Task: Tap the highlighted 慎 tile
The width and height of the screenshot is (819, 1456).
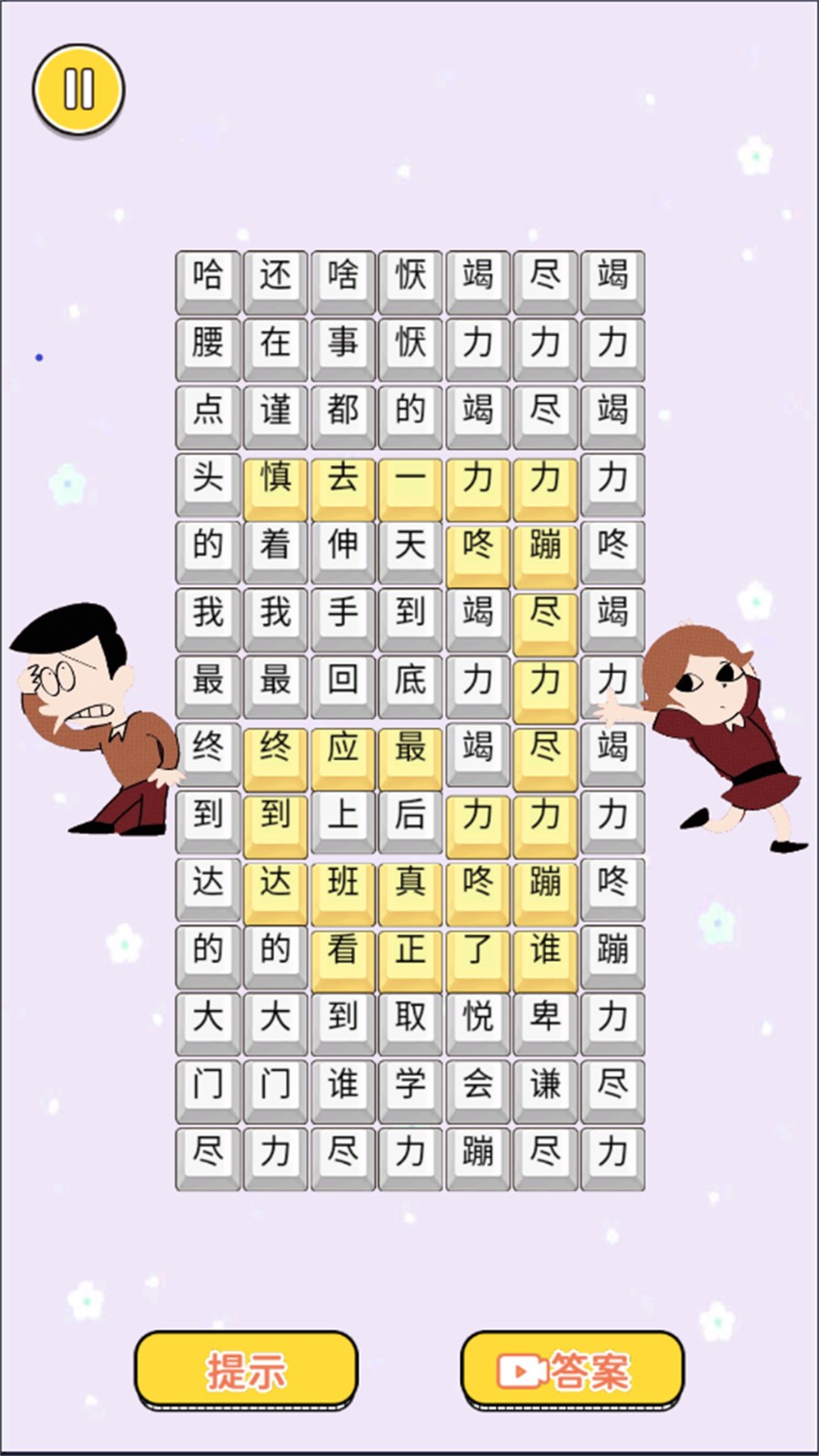Action: [276, 478]
